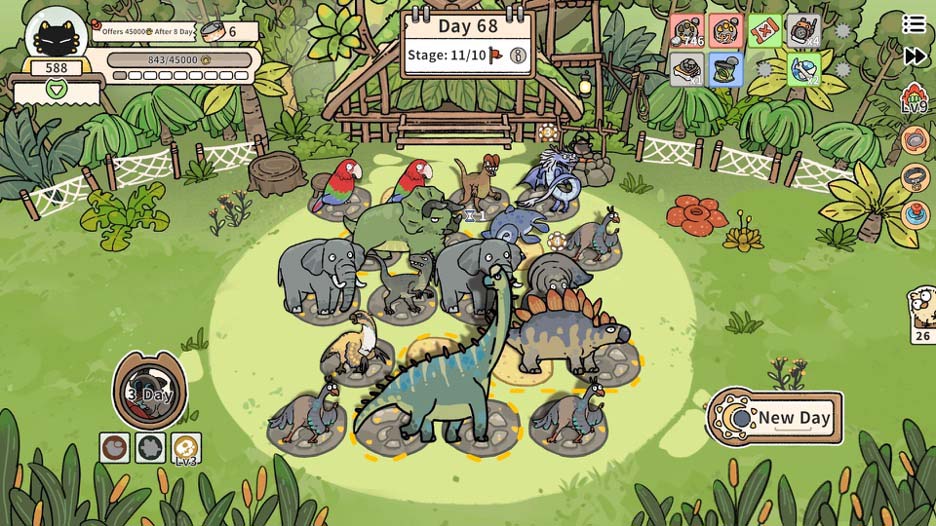The image size is (936, 526).
Task: Open the sheep badge showing 26
Action: click(x=922, y=313)
